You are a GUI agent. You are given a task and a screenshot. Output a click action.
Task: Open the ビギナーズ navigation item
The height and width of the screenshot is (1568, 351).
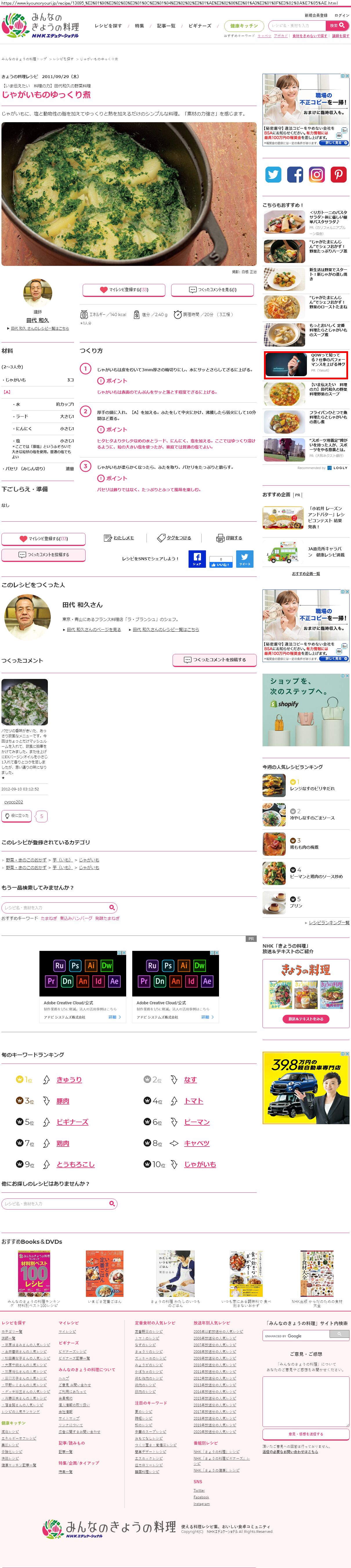coord(200,26)
